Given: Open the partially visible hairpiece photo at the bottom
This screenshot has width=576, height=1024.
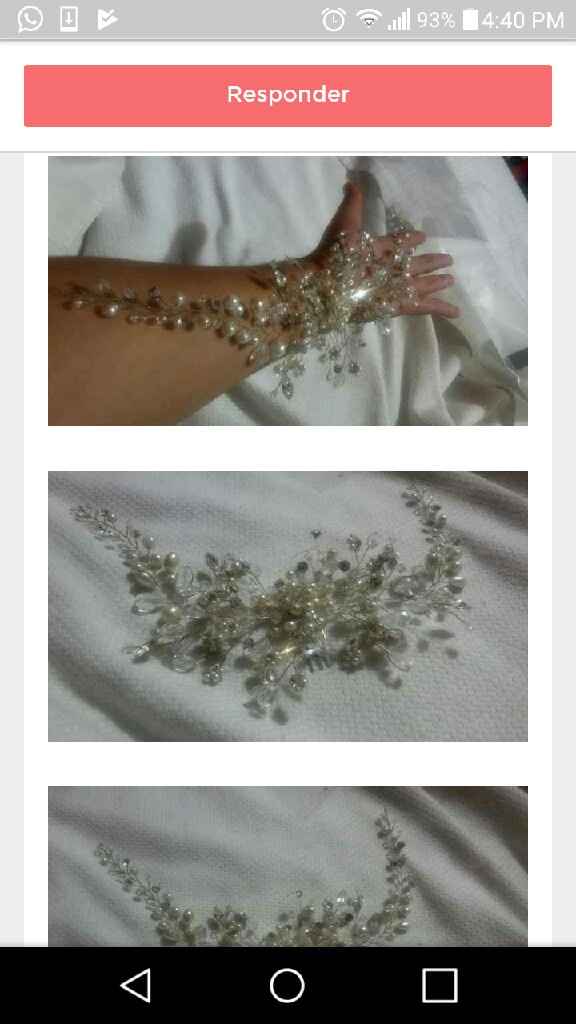Looking at the screenshot, I should point(288,866).
